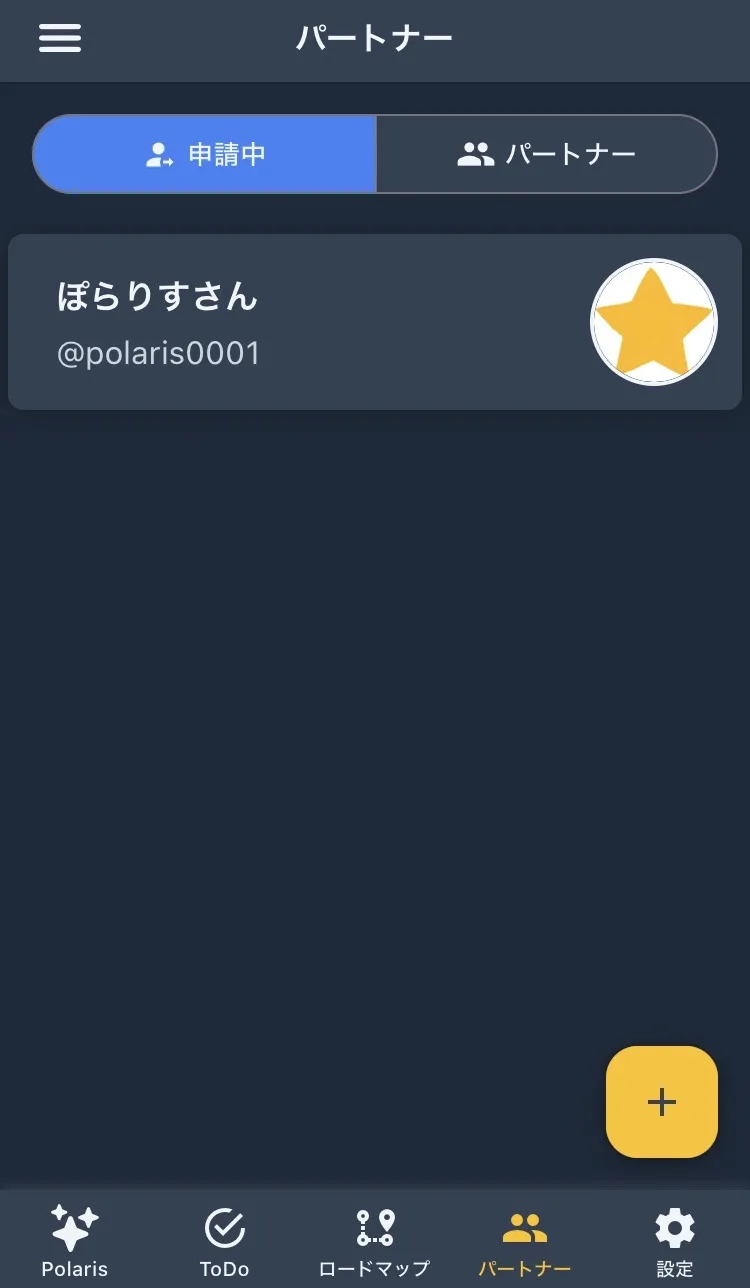
Task: Open ロードマップ from the bottom navigation
Action: click(x=374, y=1268)
